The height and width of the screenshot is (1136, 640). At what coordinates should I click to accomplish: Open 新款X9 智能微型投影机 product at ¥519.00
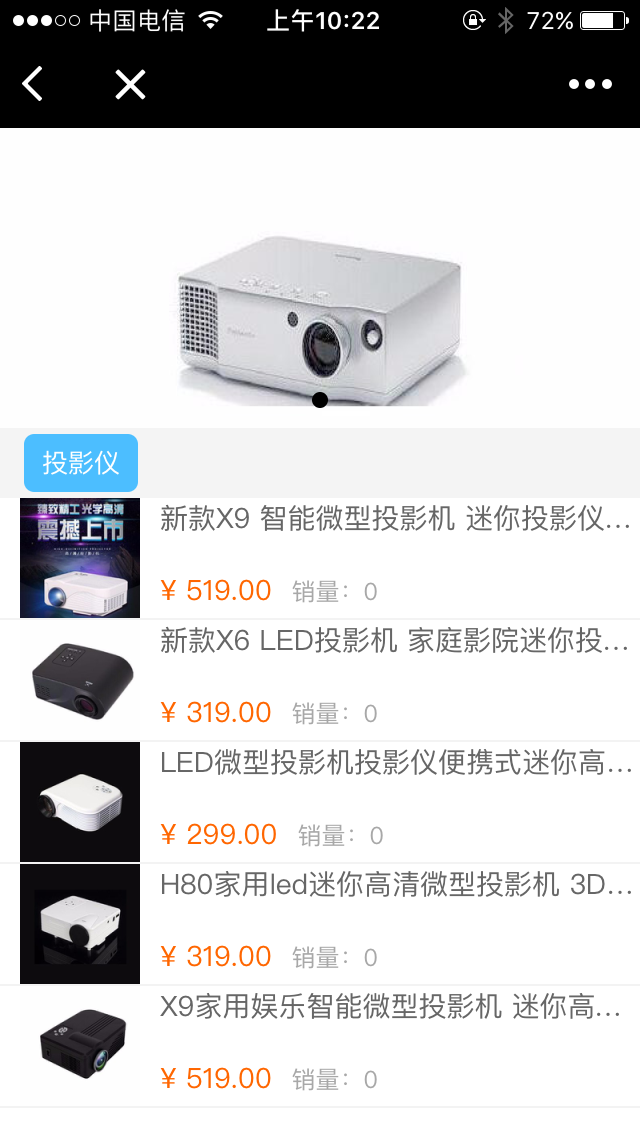(320, 559)
